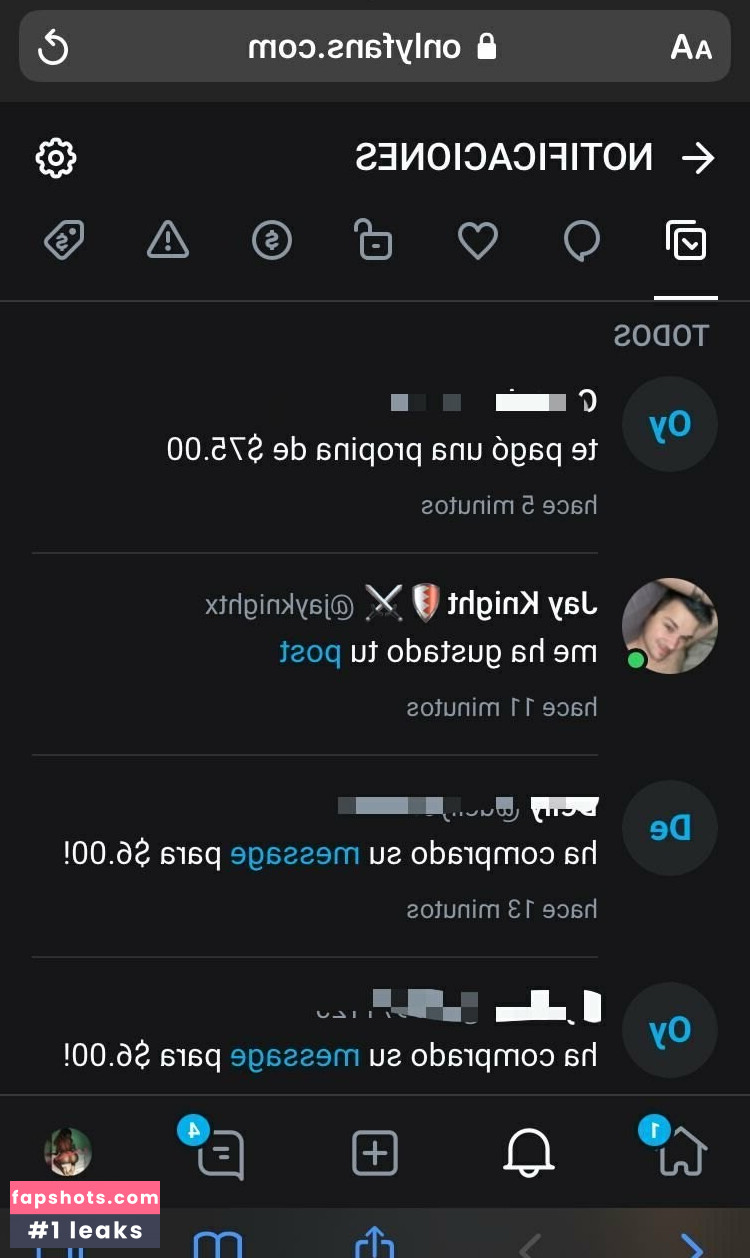The width and height of the screenshot is (750, 1258).
Task: Open the "message" link from 13 minutes ago
Action: pyautogui.click(x=295, y=855)
